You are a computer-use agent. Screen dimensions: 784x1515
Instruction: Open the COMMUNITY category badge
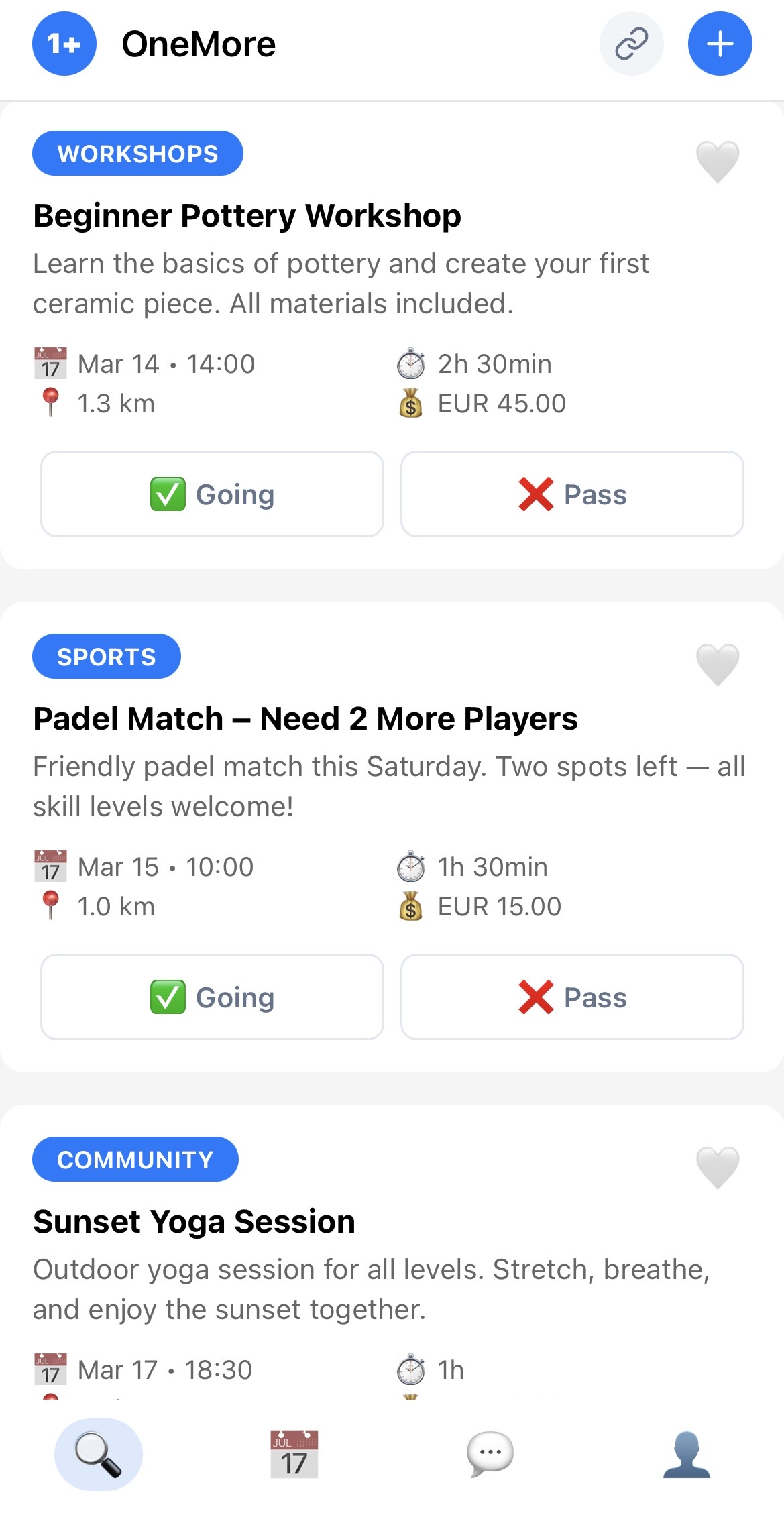pos(135,1160)
